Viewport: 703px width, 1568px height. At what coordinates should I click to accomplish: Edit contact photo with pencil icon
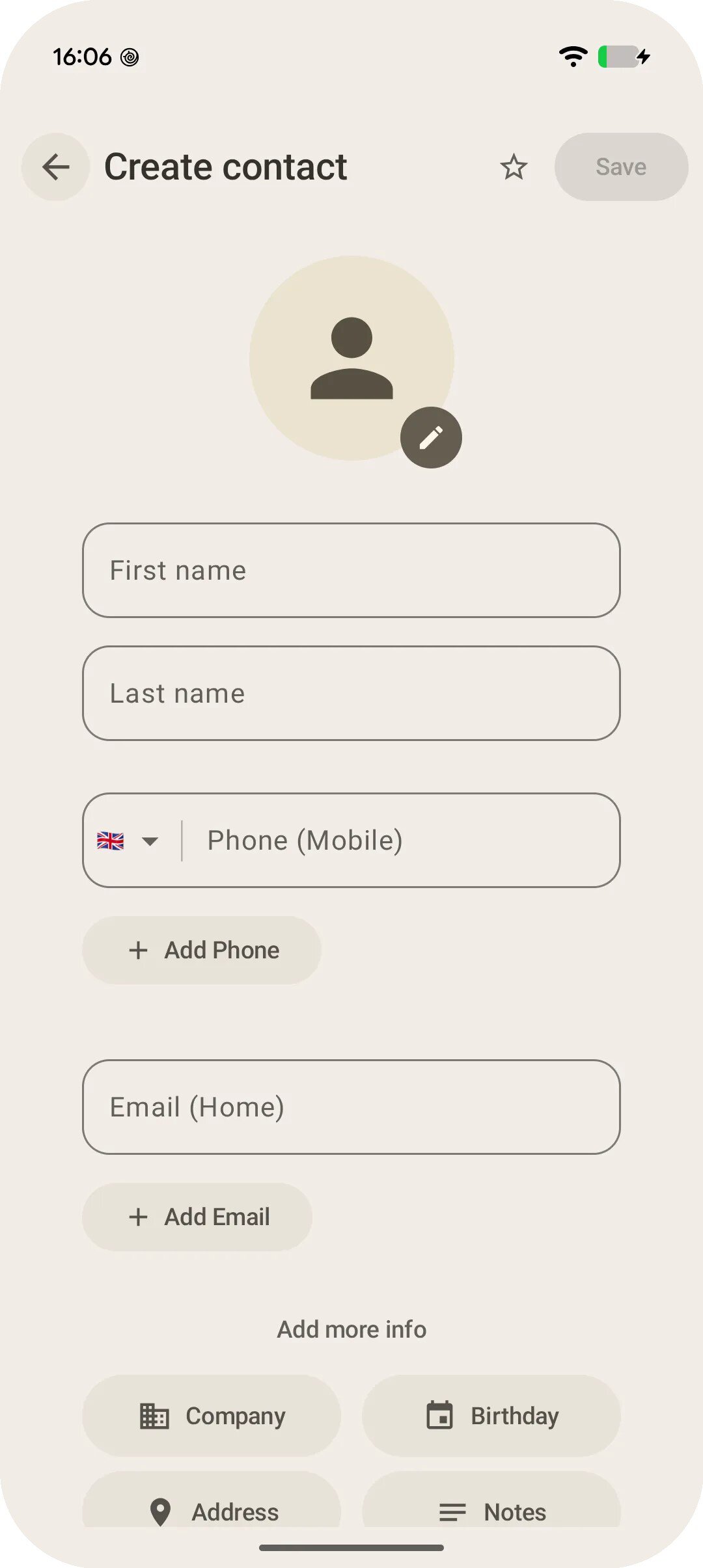(x=431, y=437)
